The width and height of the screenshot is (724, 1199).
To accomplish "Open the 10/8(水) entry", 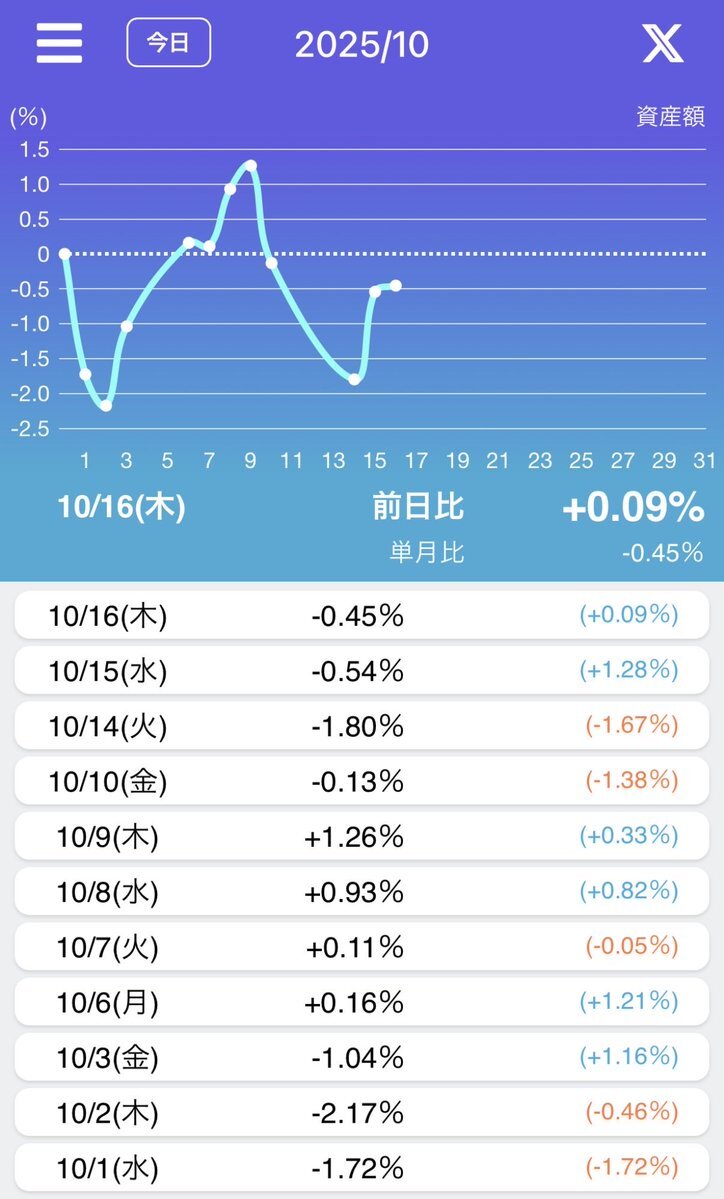I will click(x=362, y=891).
